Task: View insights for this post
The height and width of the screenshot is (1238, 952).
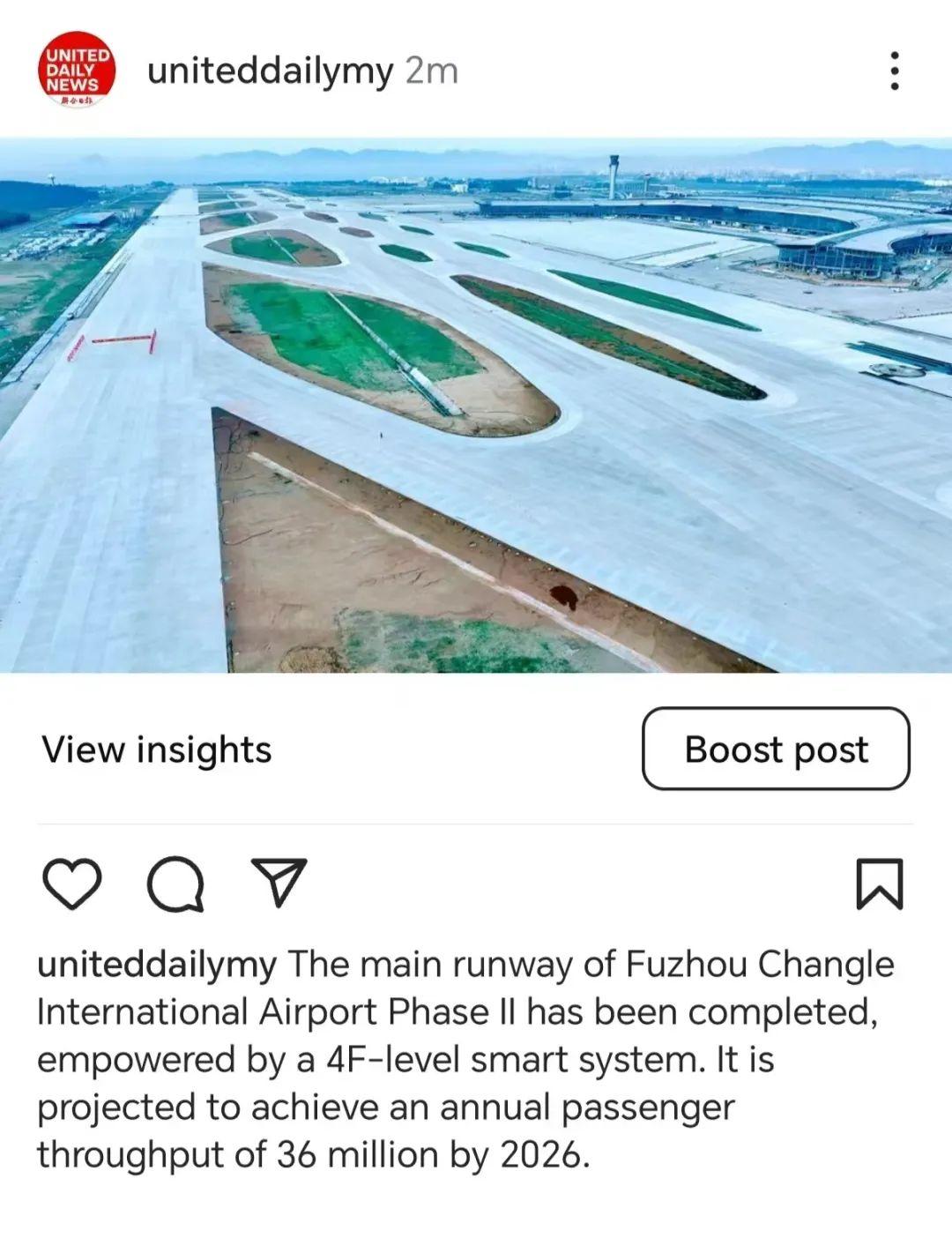Action: tap(157, 750)
